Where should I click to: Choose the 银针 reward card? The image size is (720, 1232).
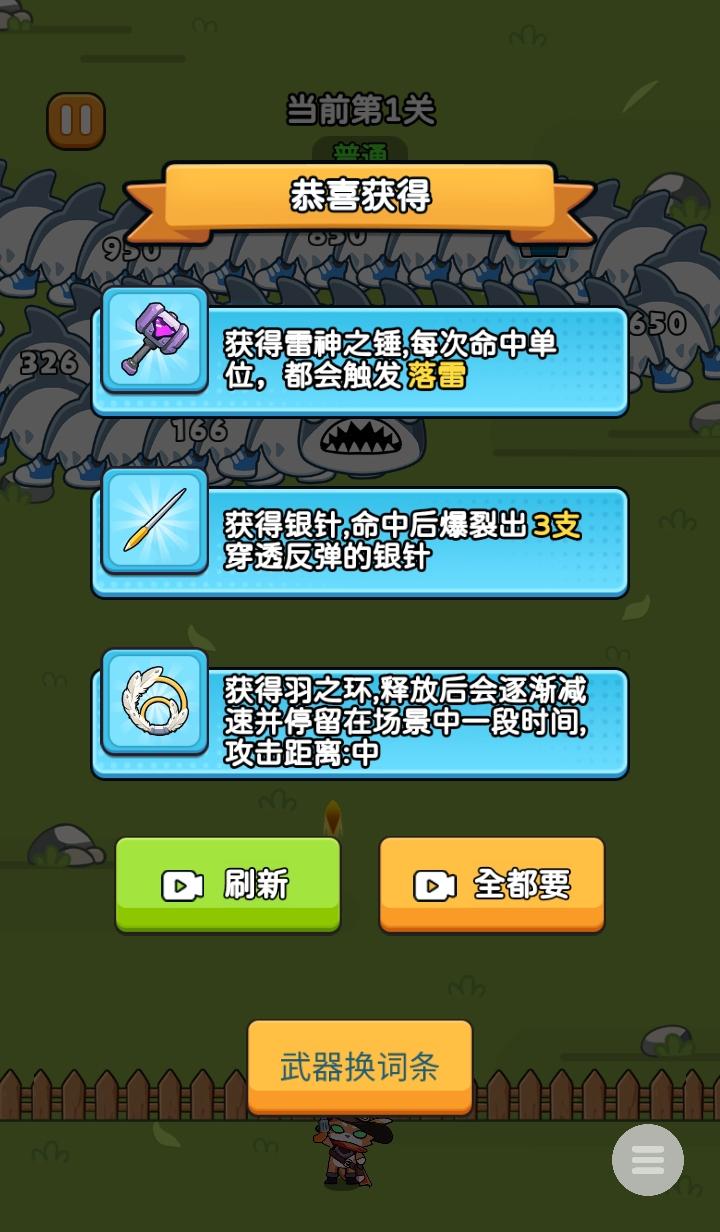coord(360,541)
